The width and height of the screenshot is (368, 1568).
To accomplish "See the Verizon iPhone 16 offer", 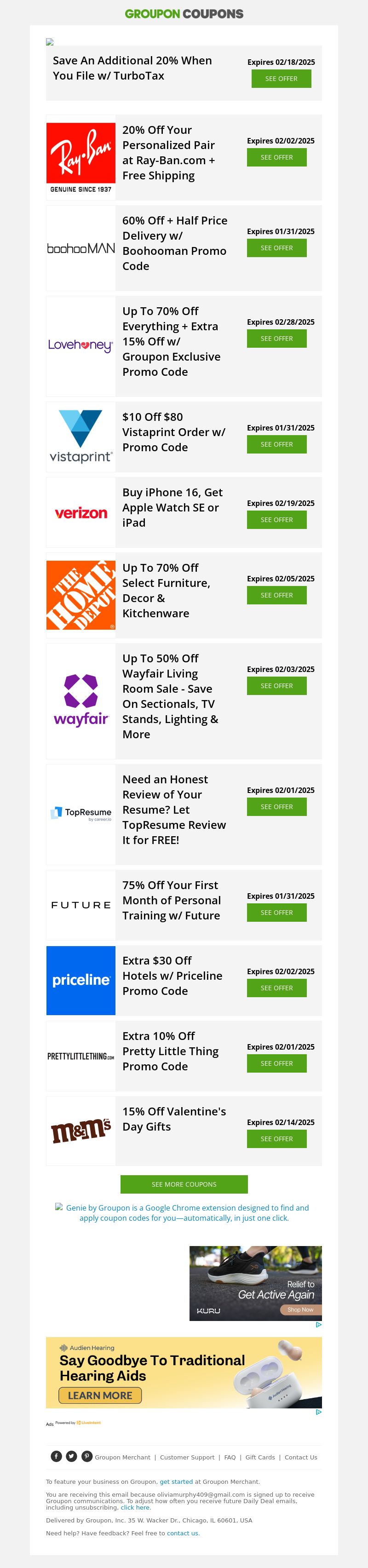I will point(276,520).
